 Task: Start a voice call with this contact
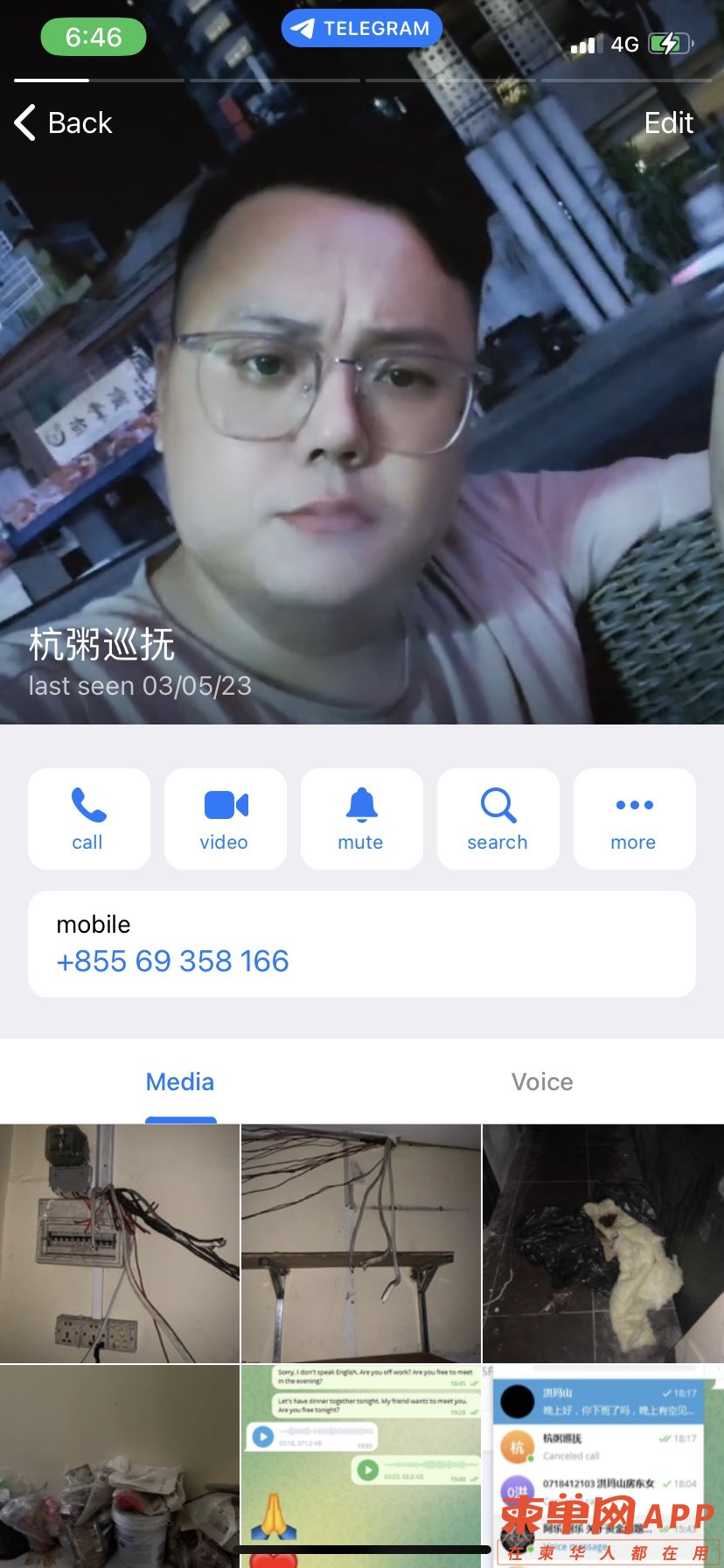tap(88, 819)
